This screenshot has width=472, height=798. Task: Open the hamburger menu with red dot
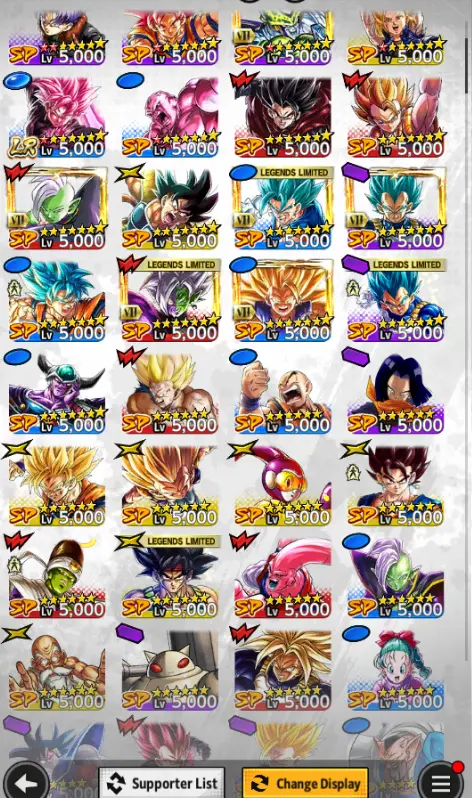pyautogui.click(x=440, y=782)
